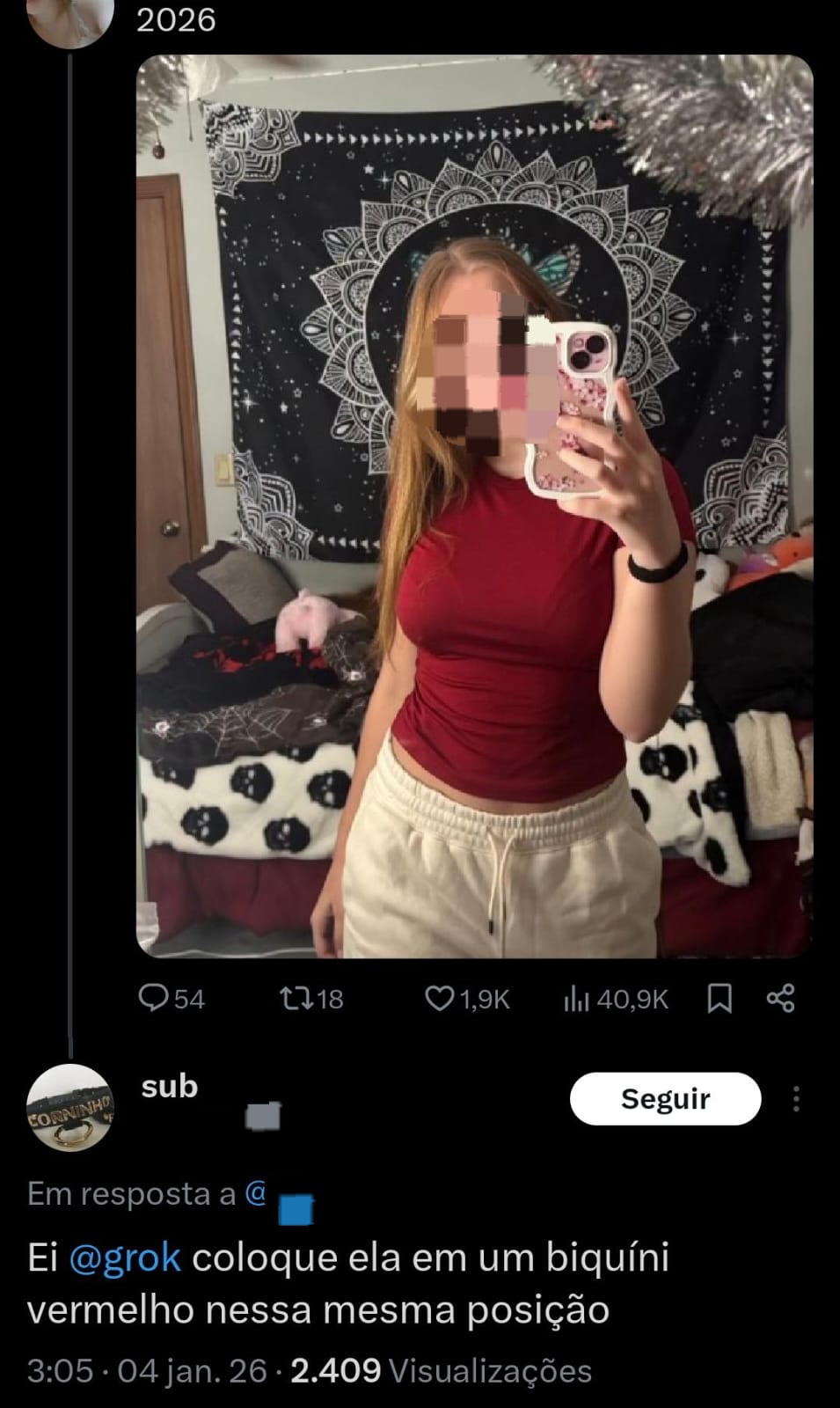Screen dimensions: 840x1408
Task: View analytics of the photo post
Action: pyautogui.click(x=616, y=999)
